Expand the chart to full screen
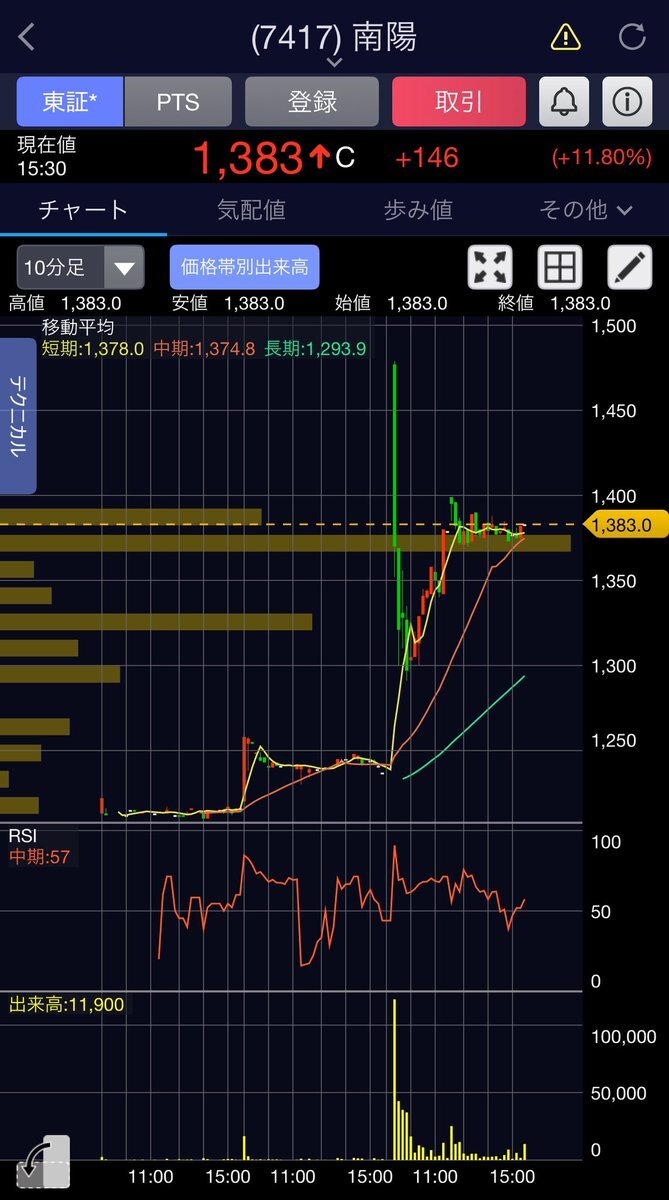Screen dimensions: 669x1200 (490, 267)
